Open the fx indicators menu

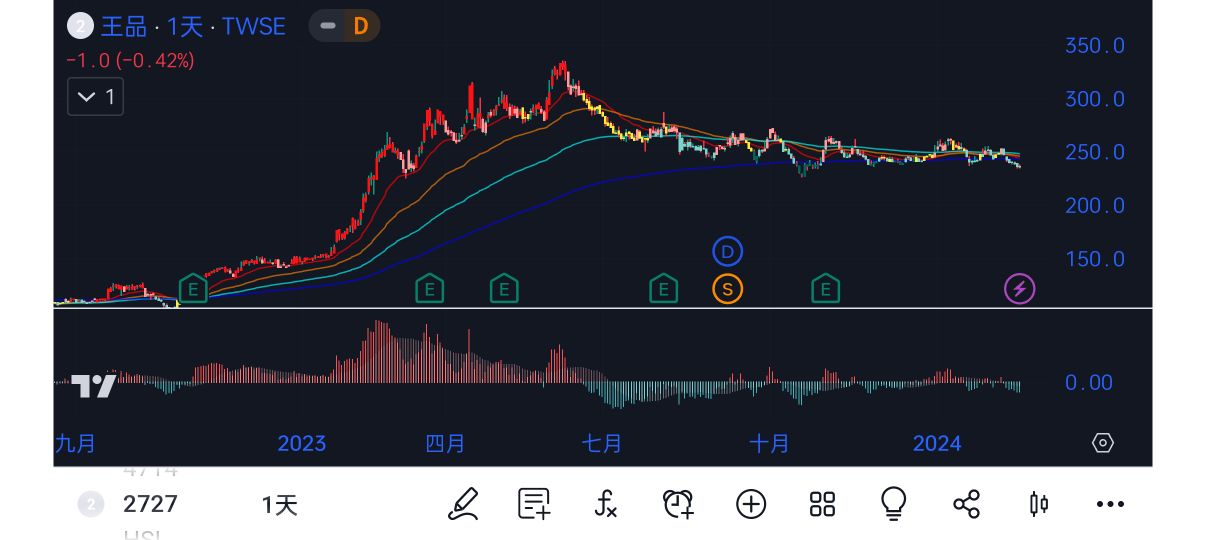tap(605, 504)
